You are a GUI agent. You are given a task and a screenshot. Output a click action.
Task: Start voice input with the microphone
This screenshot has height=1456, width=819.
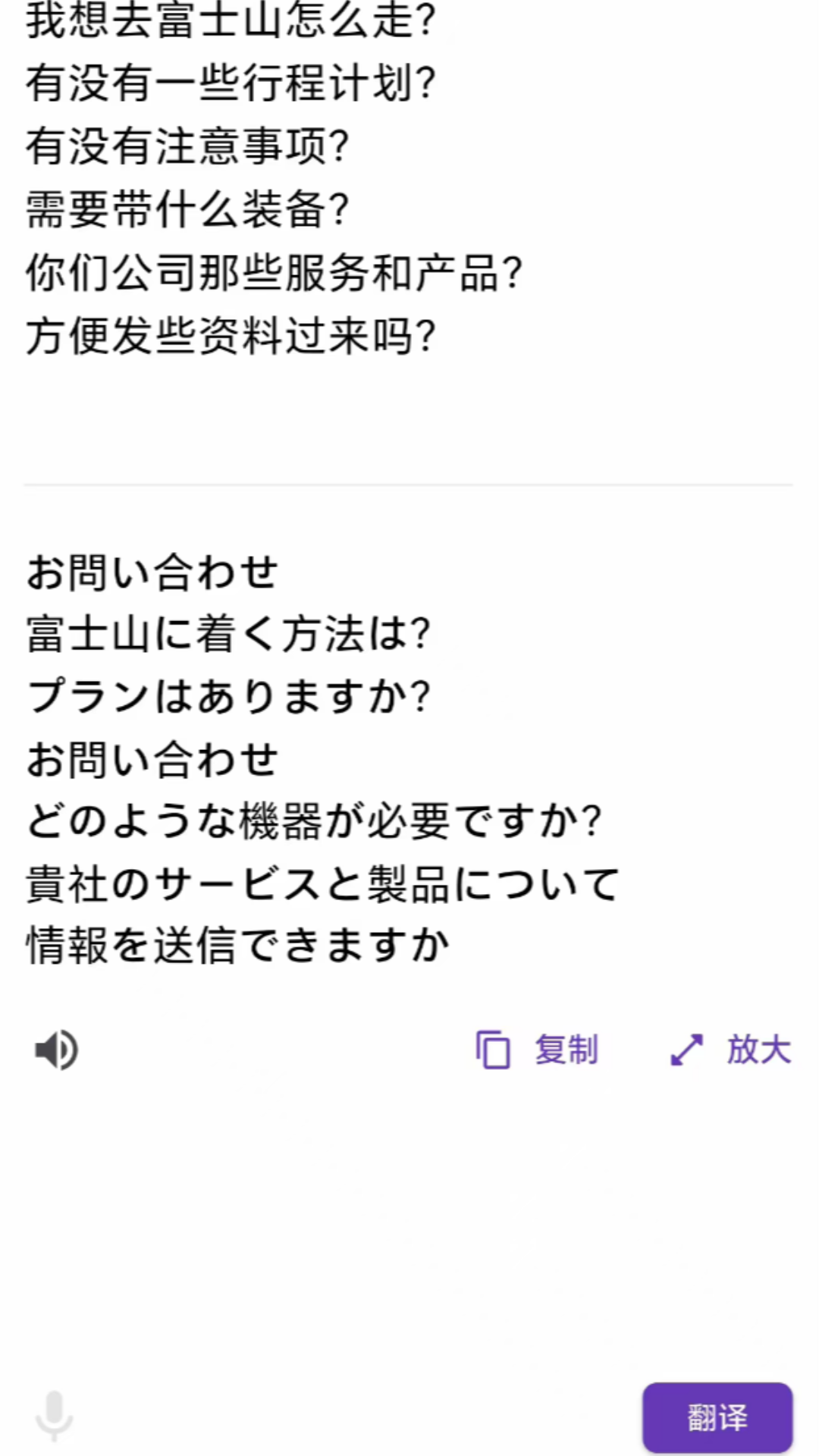[x=54, y=1415]
